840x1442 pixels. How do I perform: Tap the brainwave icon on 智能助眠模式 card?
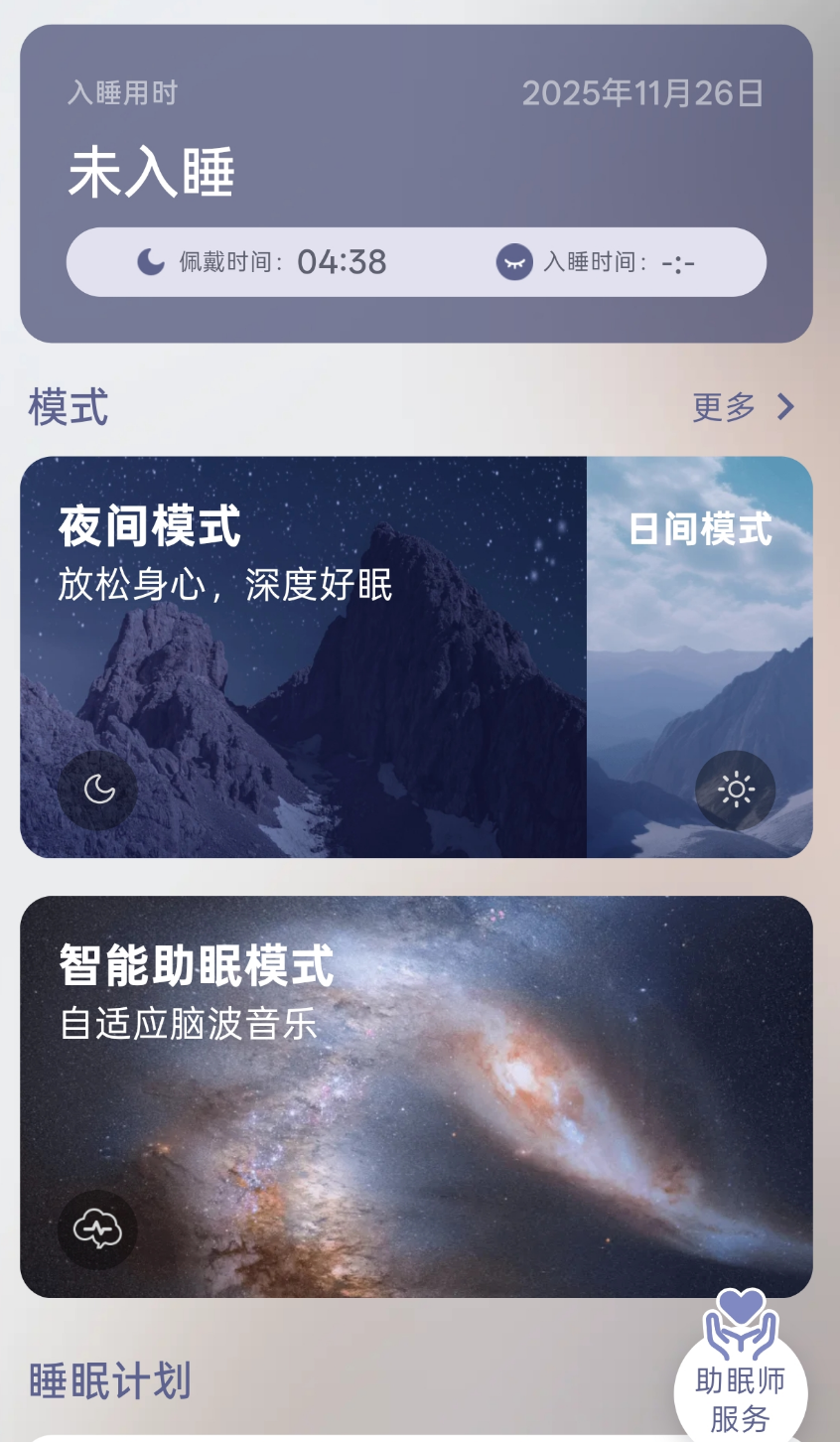point(97,1229)
